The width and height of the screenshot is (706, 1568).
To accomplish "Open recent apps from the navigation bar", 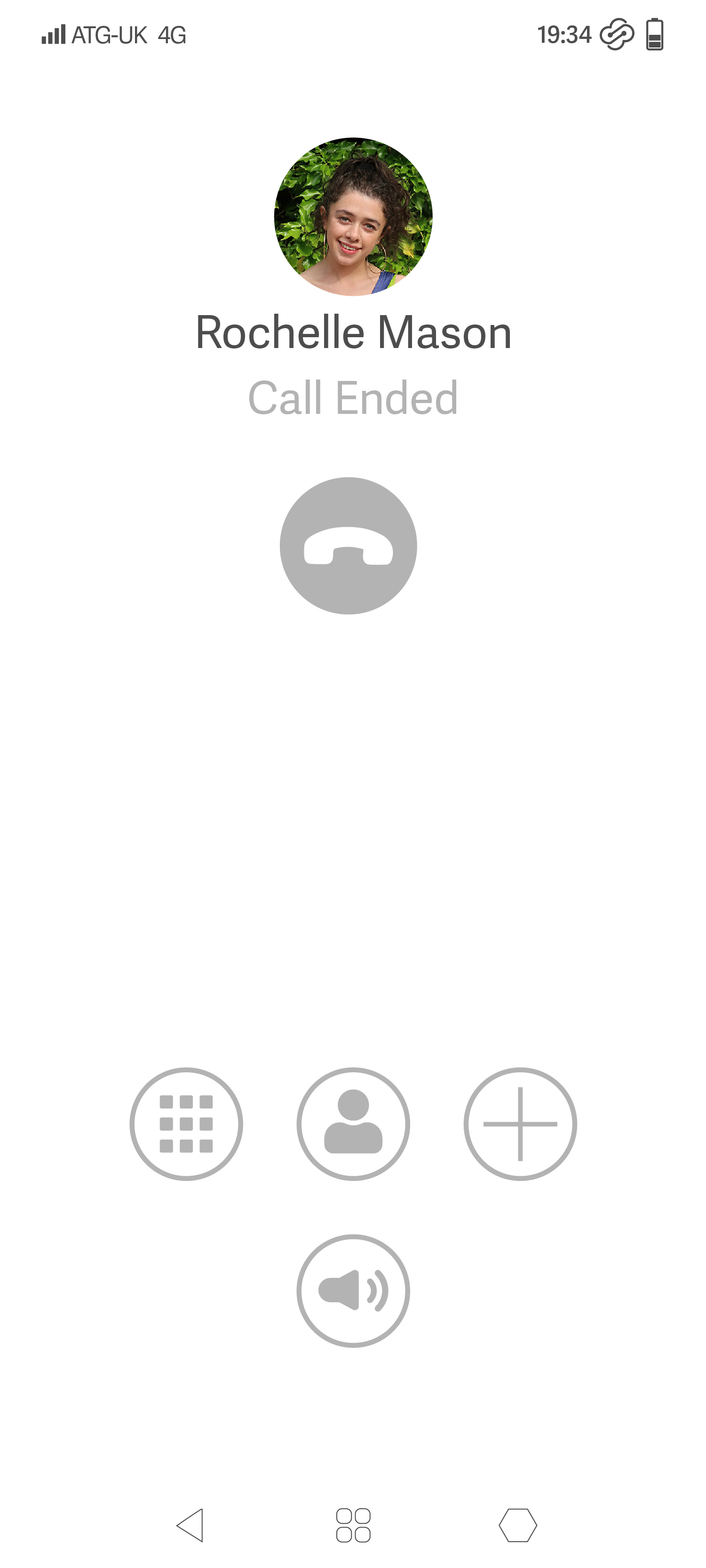I will point(353,1525).
